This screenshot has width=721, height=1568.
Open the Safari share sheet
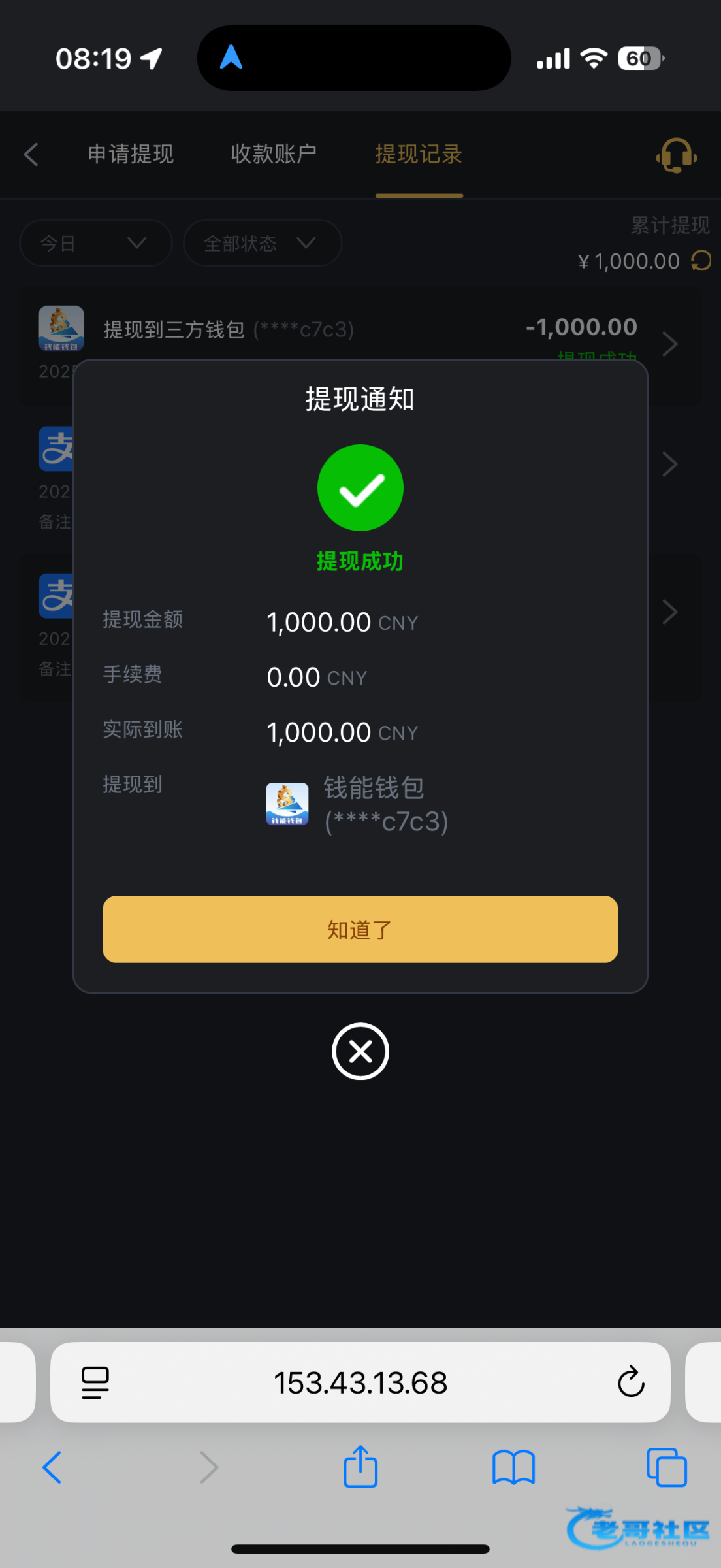coord(360,1467)
